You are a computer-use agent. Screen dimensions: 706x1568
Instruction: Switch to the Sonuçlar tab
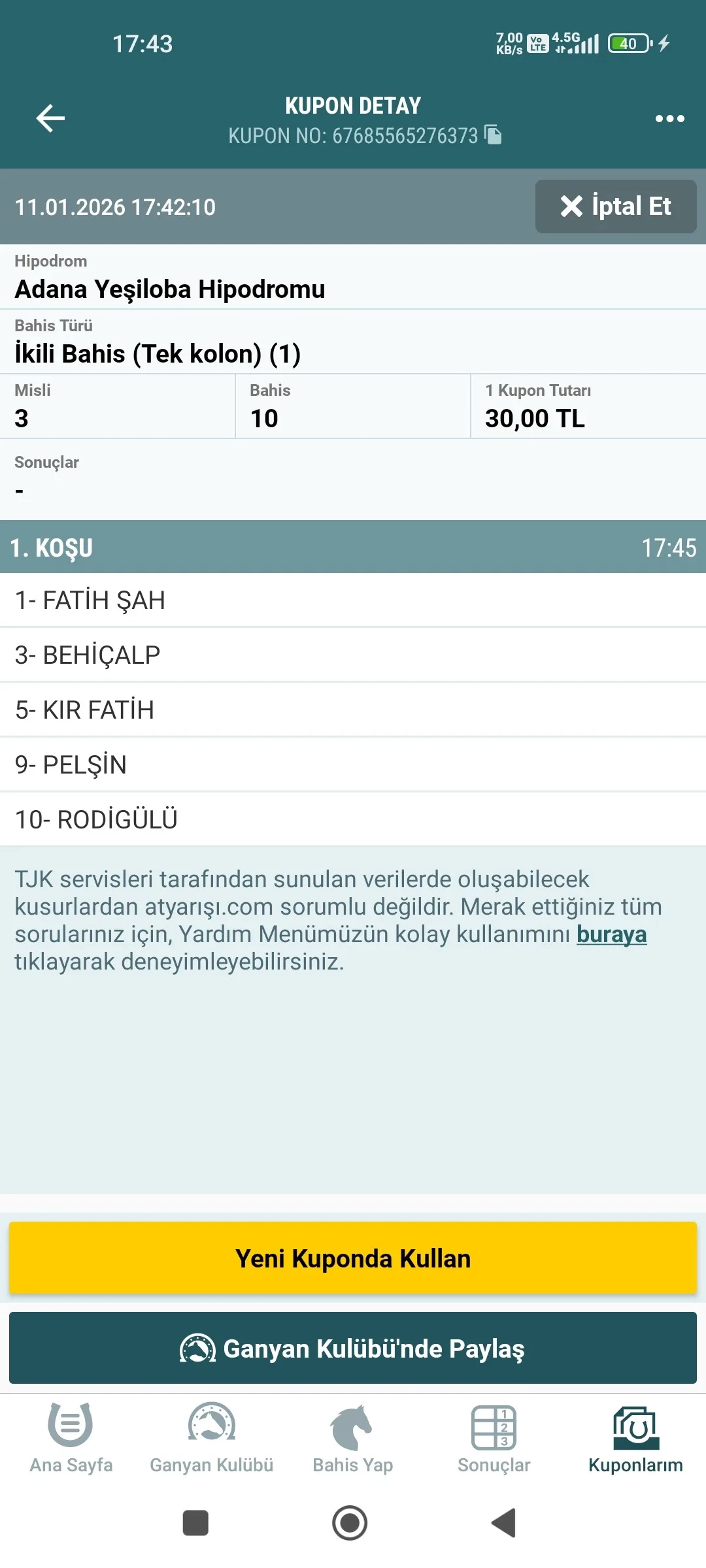tap(494, 1438)
